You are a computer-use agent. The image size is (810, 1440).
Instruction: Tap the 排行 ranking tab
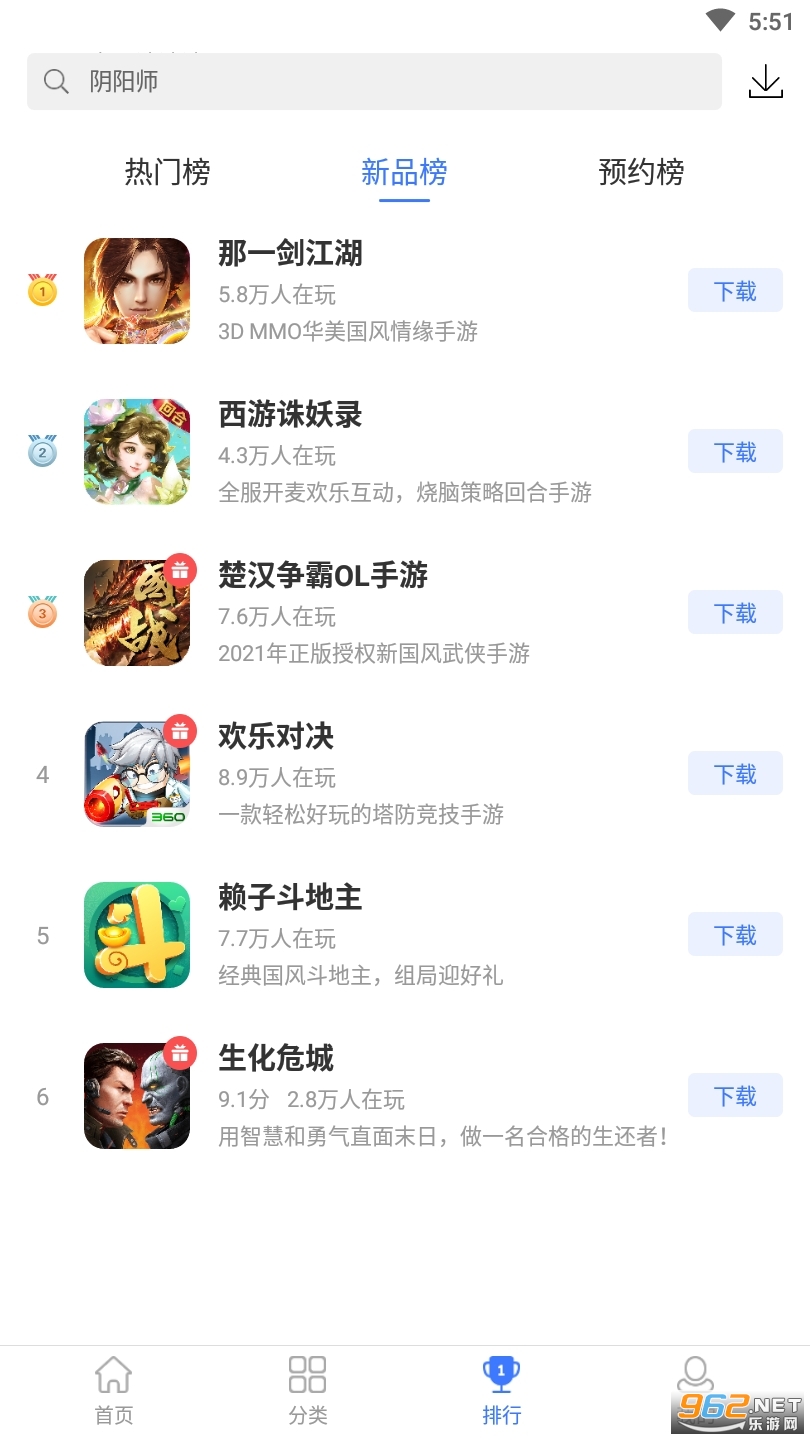(x=501, y=1391)
